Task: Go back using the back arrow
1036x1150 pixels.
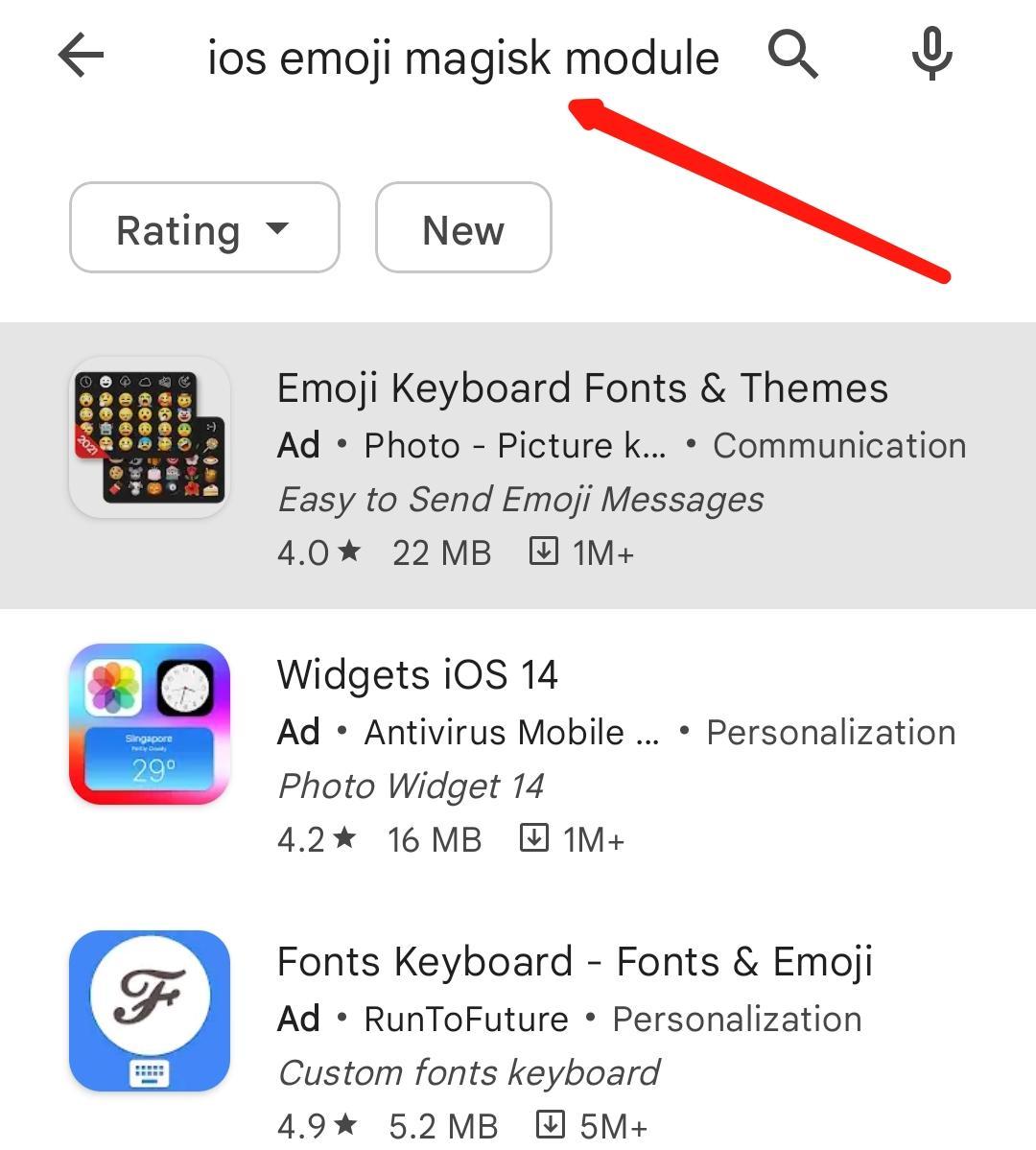Action: [x=81, y=56]
